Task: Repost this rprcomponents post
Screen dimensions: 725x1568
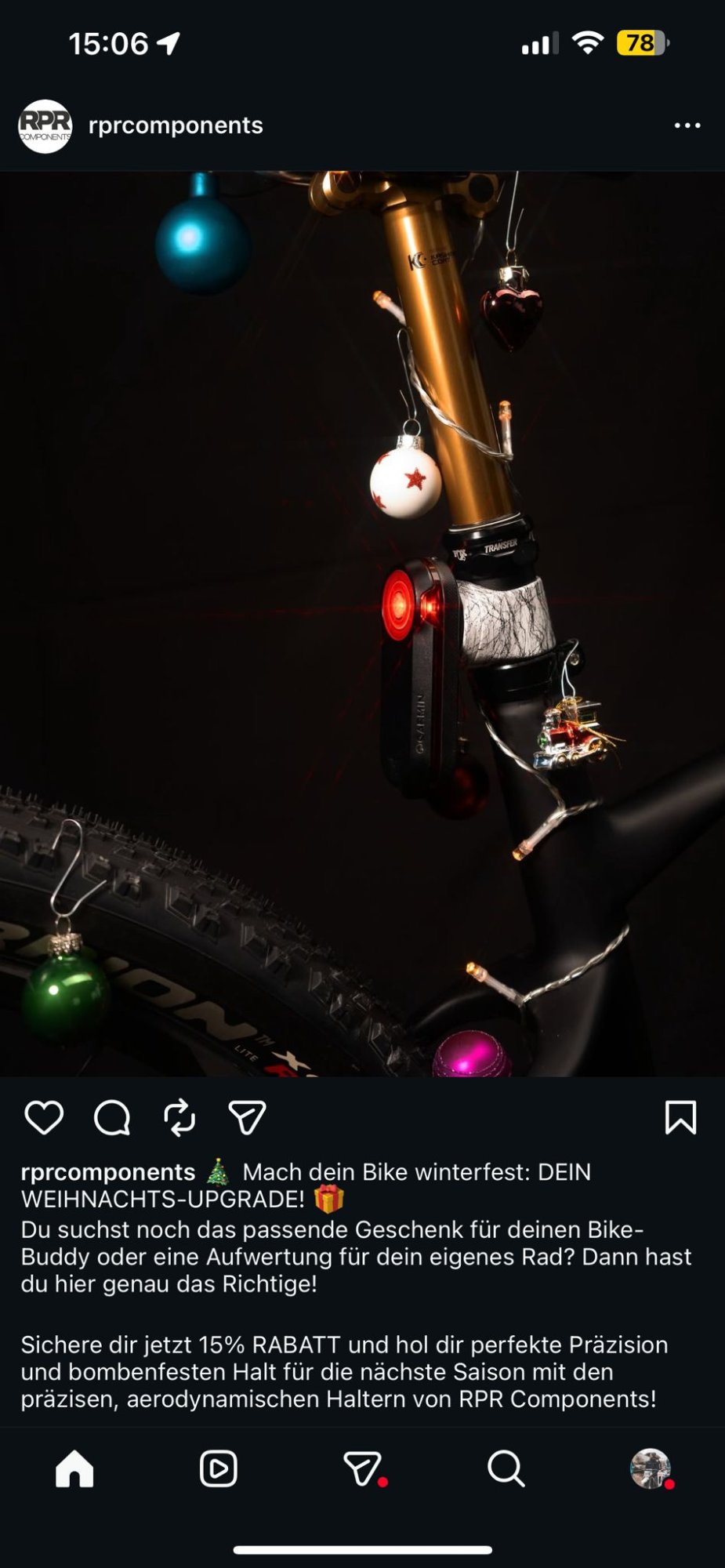Action: tap(179, 1117)
